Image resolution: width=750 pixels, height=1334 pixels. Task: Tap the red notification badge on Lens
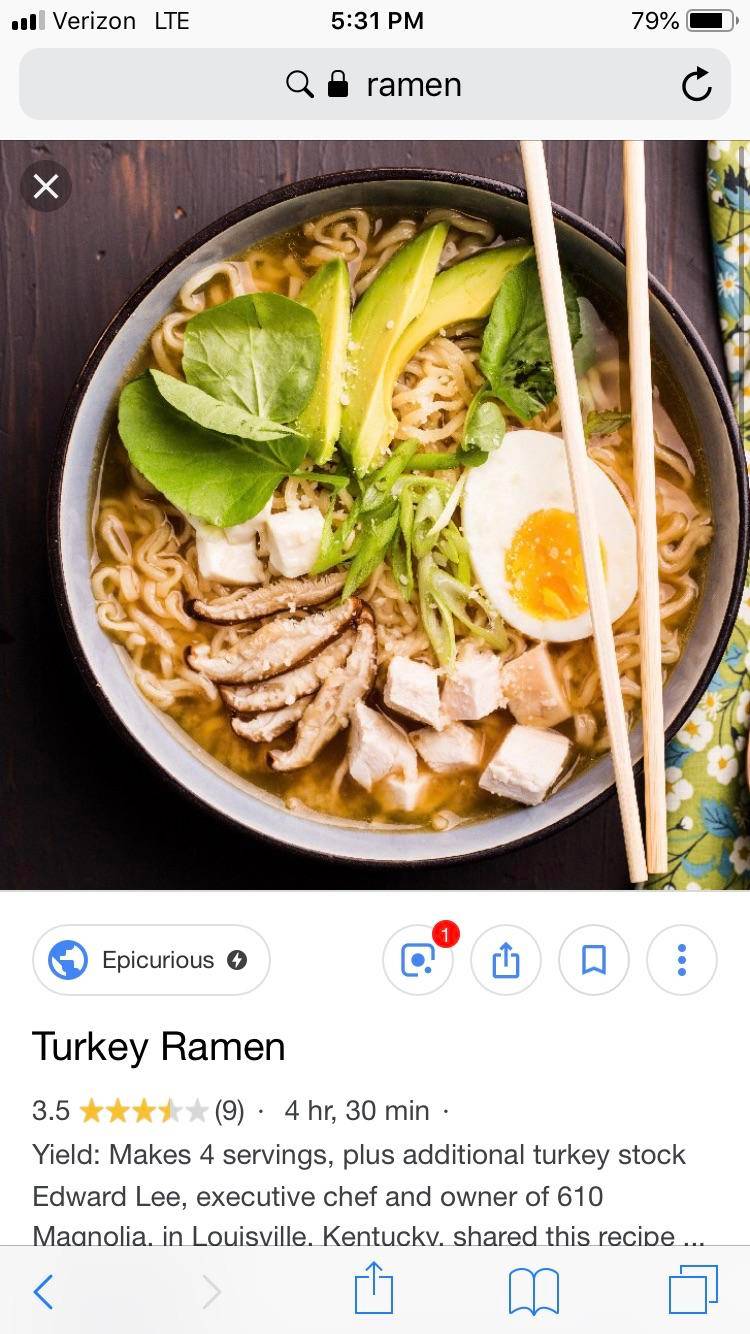443,936
